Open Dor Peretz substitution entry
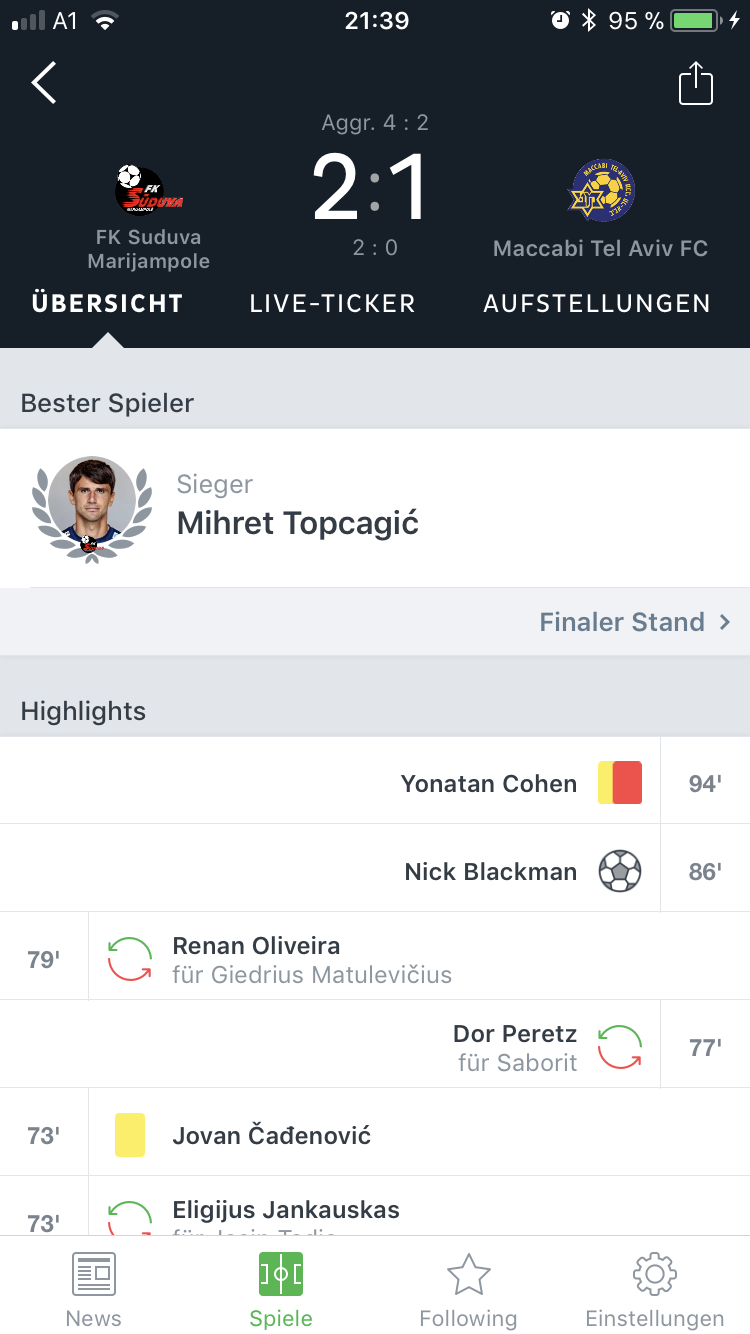The width and height of the screenshot is (750, 1334). click(375, 1046)
